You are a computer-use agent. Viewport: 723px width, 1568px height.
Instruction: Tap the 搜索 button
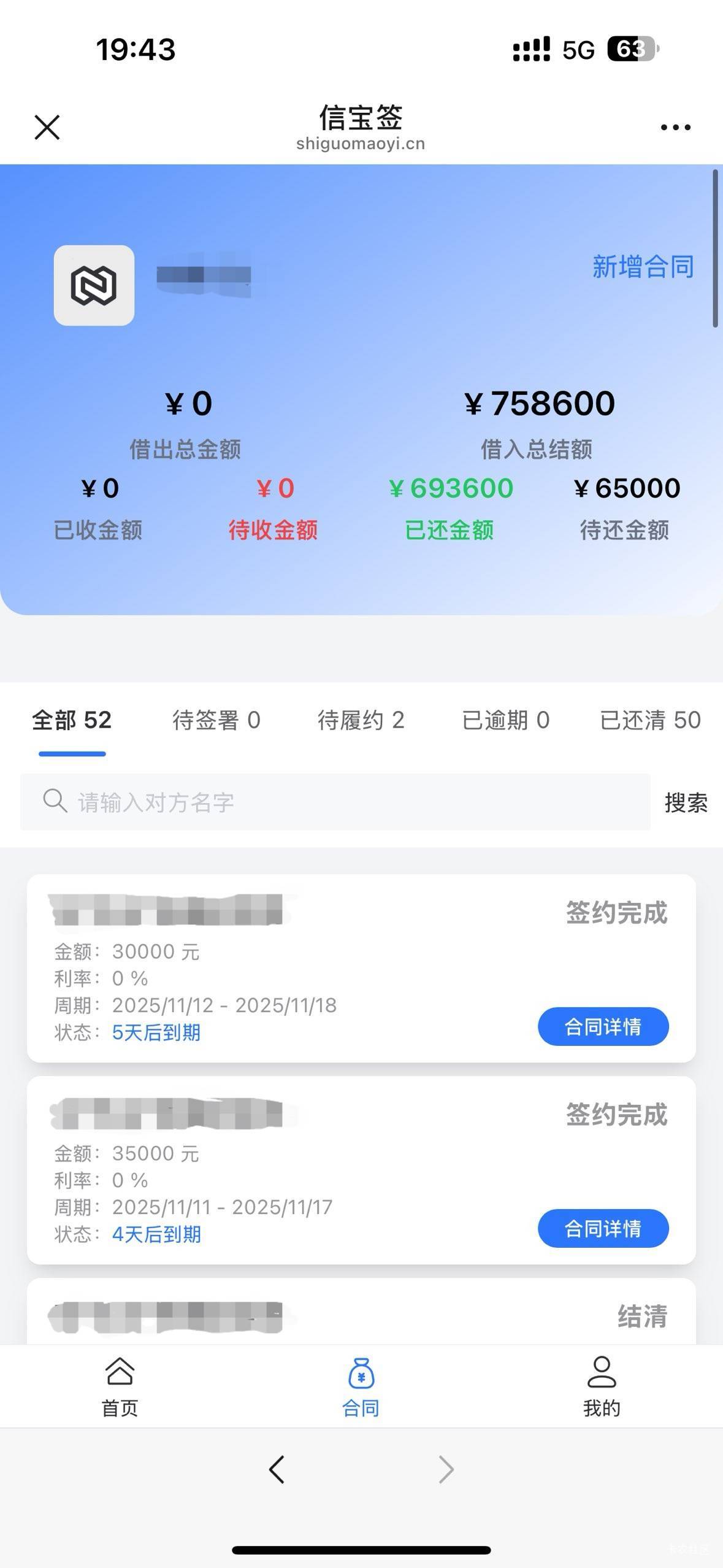(x=686, y=802)
